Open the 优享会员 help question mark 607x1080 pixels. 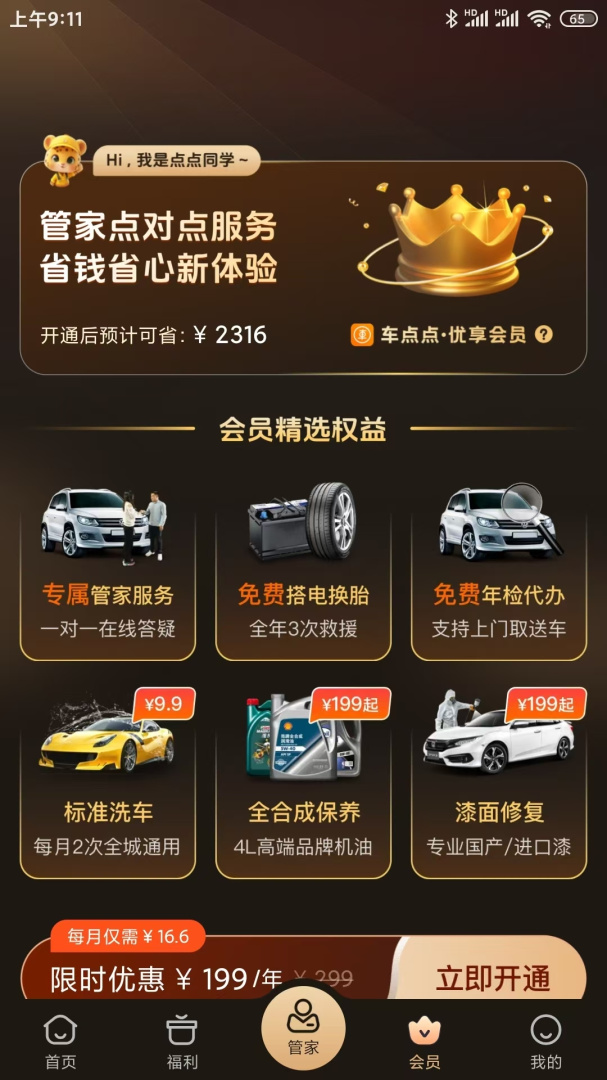544,335
